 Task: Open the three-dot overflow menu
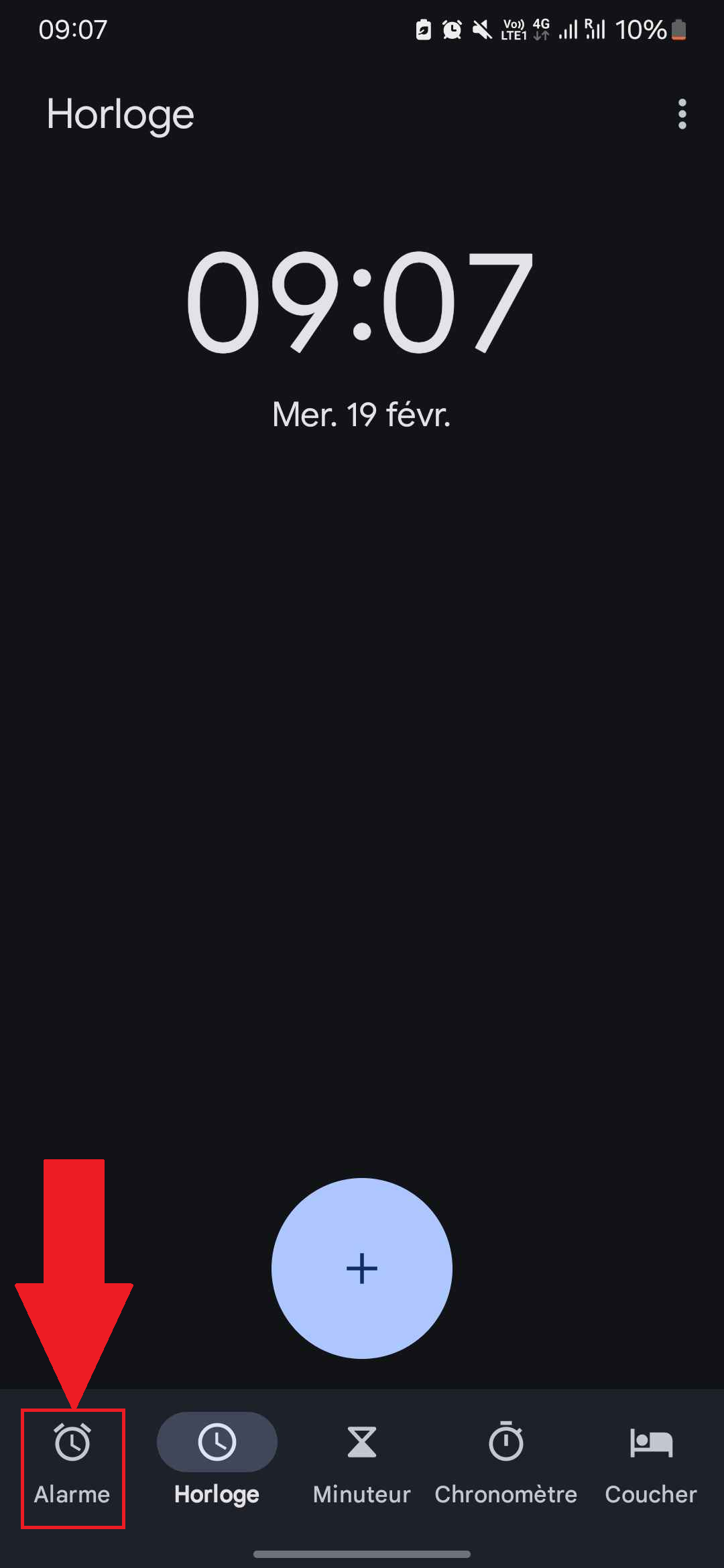[682, 114]
